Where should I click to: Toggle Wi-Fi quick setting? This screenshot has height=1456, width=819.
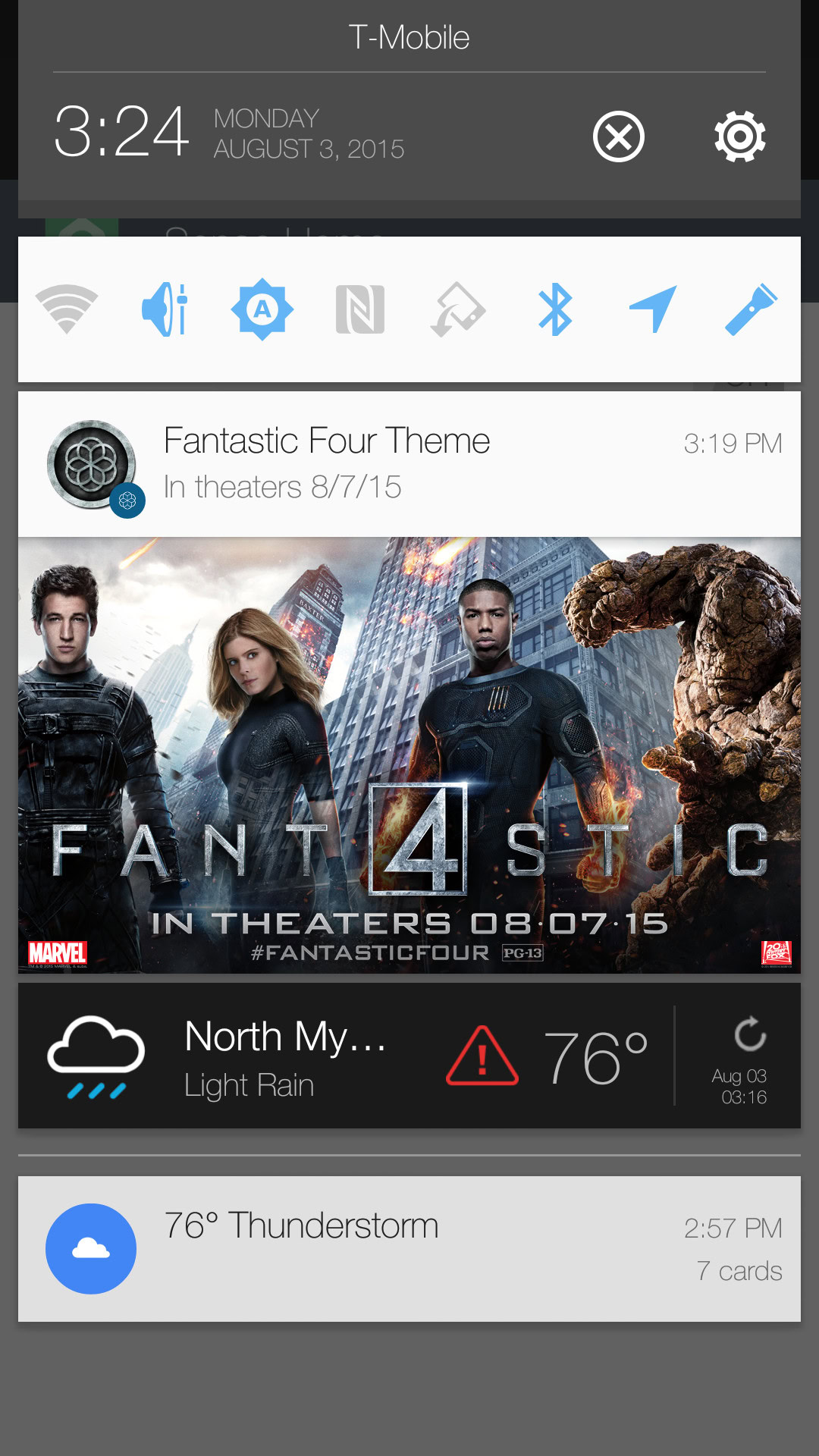(67, 309)
